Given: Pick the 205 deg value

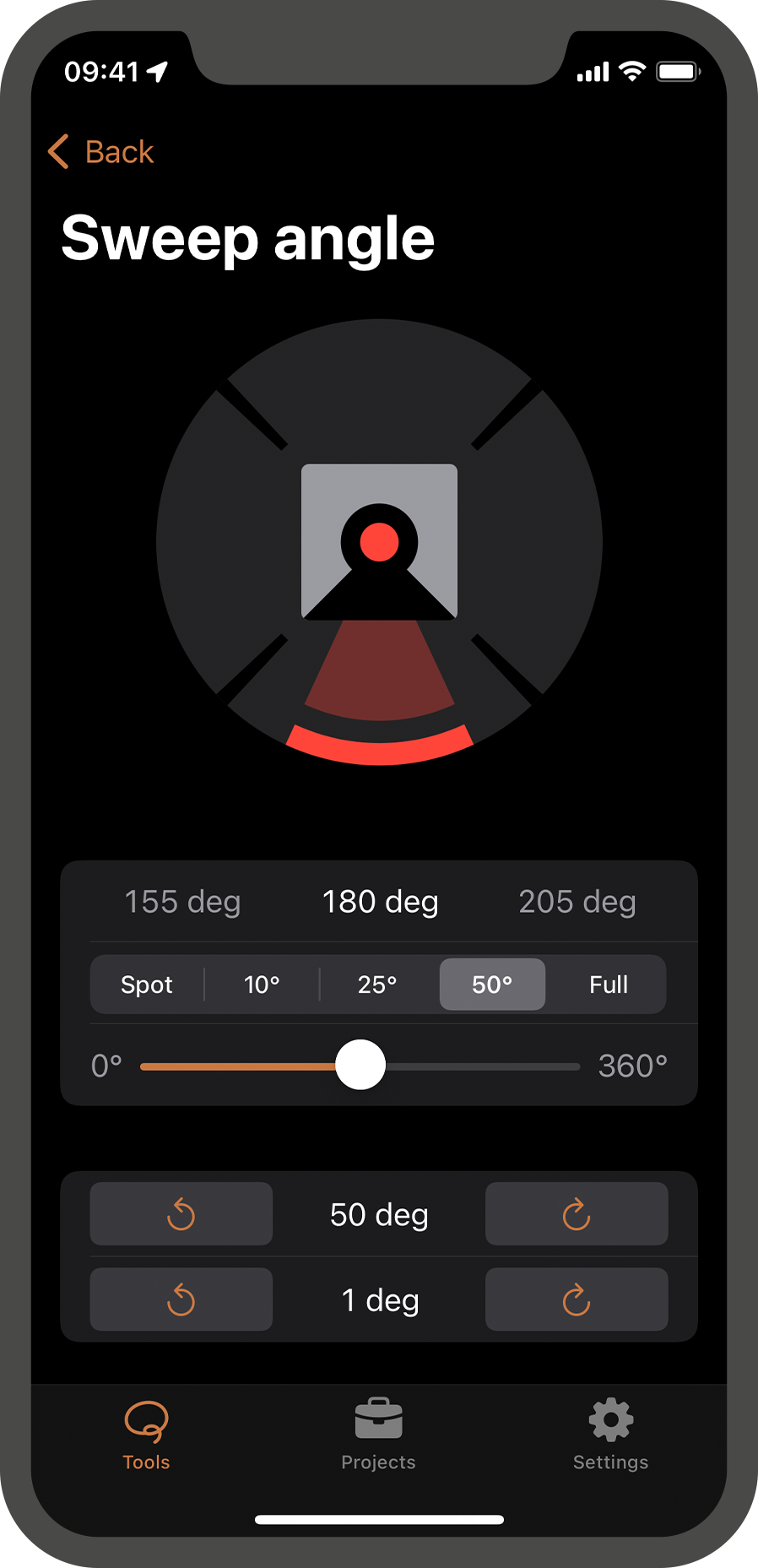Looking at the screenshot, I should pyautogui.click(x=577, y=902).
